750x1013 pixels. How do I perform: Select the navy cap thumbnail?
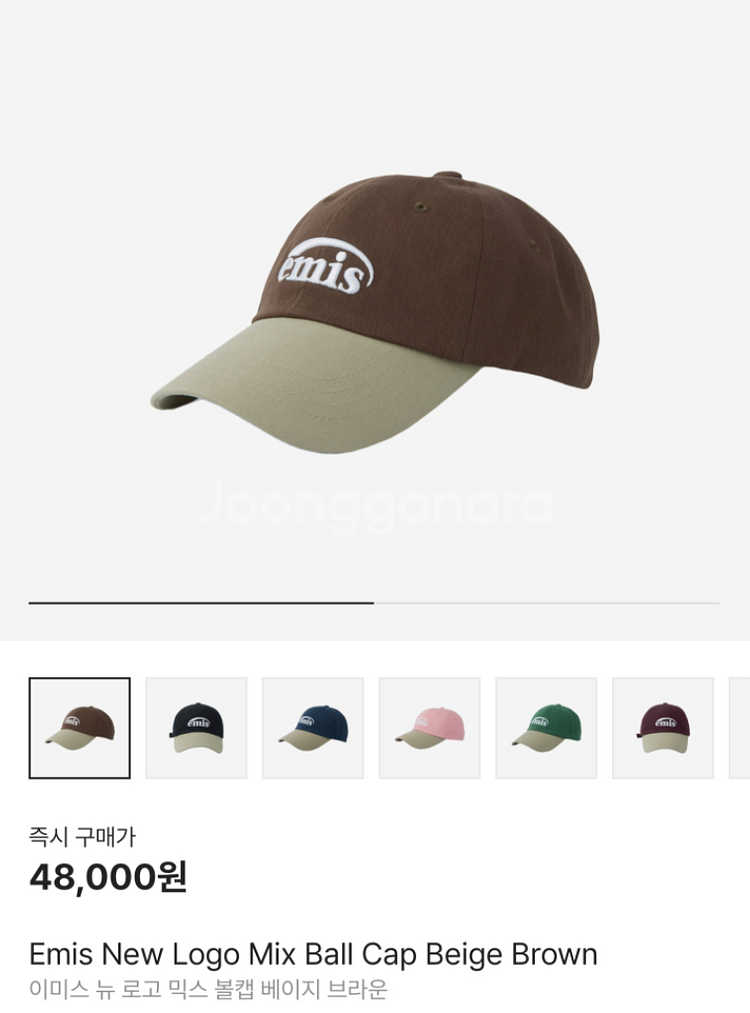(313, 728)
